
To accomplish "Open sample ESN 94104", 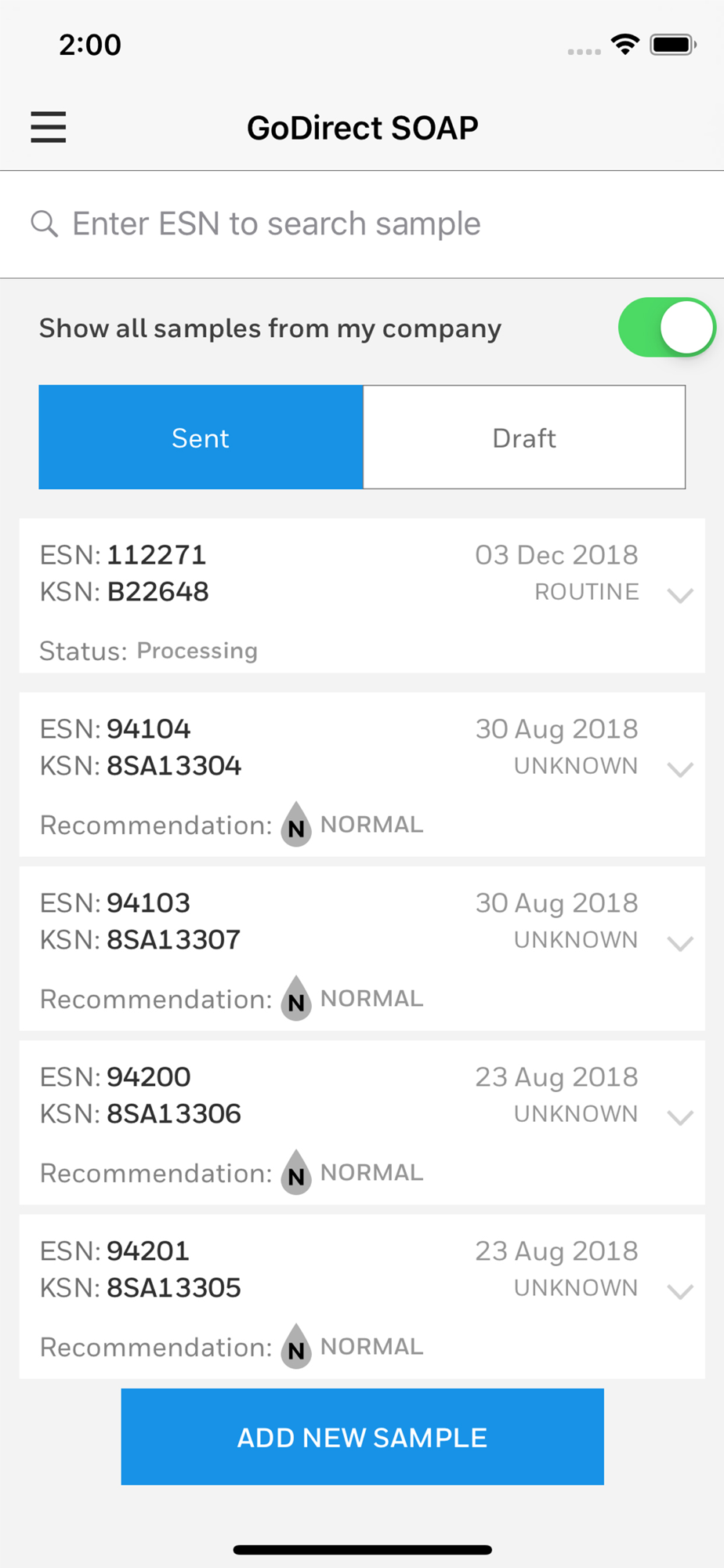I will (x=362, y=775).
